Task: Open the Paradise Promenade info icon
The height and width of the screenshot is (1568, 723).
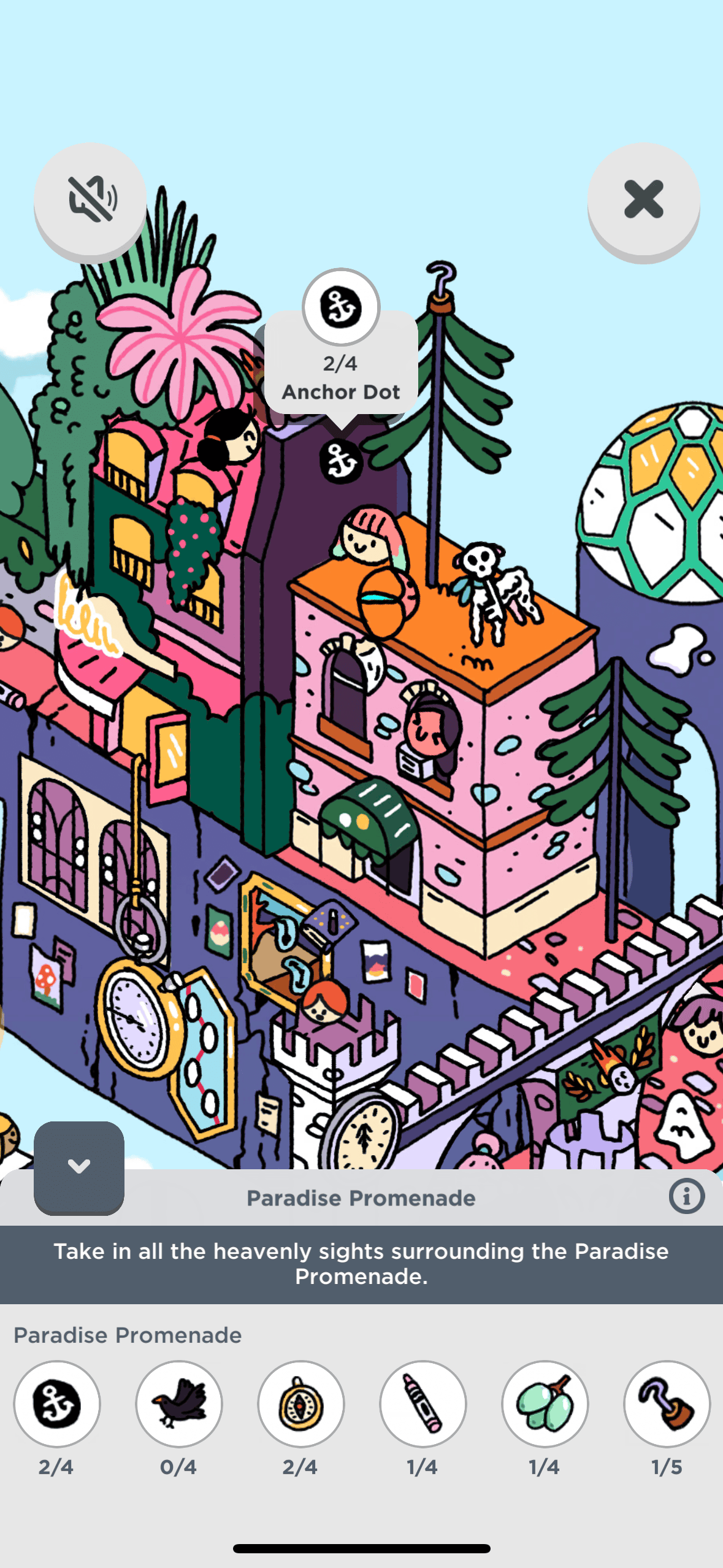Action: tap(686, 1196)
